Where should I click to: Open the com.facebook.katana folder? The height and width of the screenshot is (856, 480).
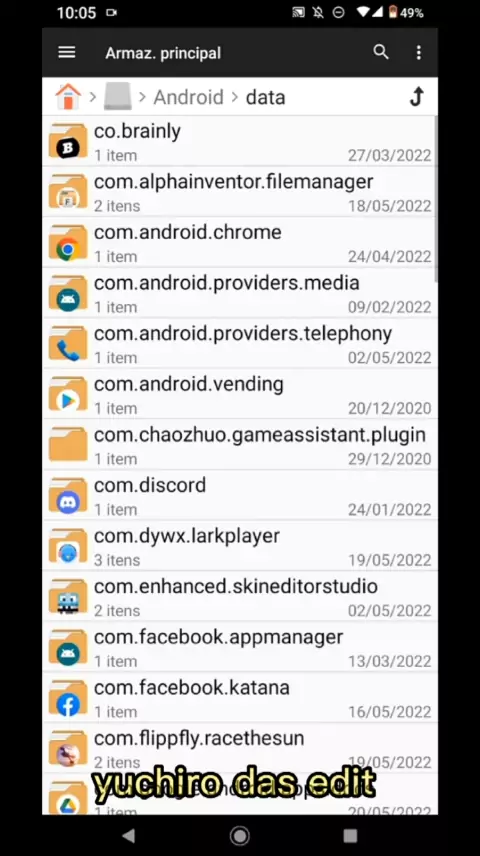click(240, 698)
